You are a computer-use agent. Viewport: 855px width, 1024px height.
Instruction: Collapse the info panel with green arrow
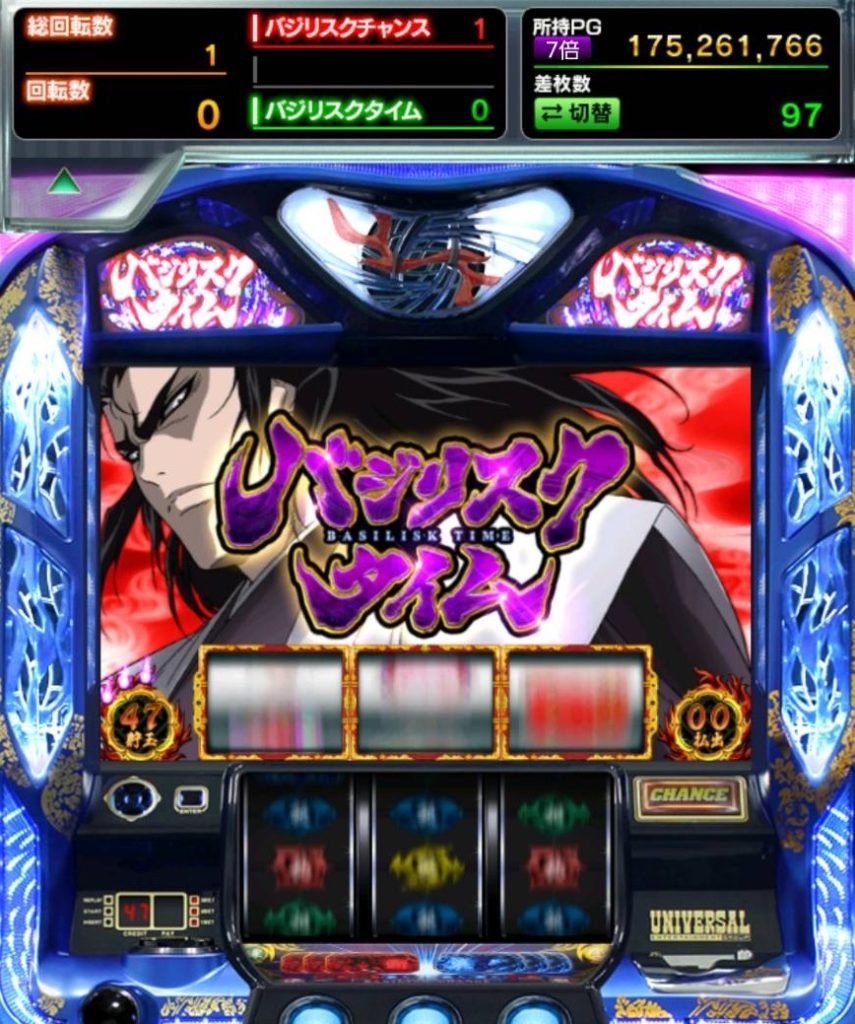(65, 181)
